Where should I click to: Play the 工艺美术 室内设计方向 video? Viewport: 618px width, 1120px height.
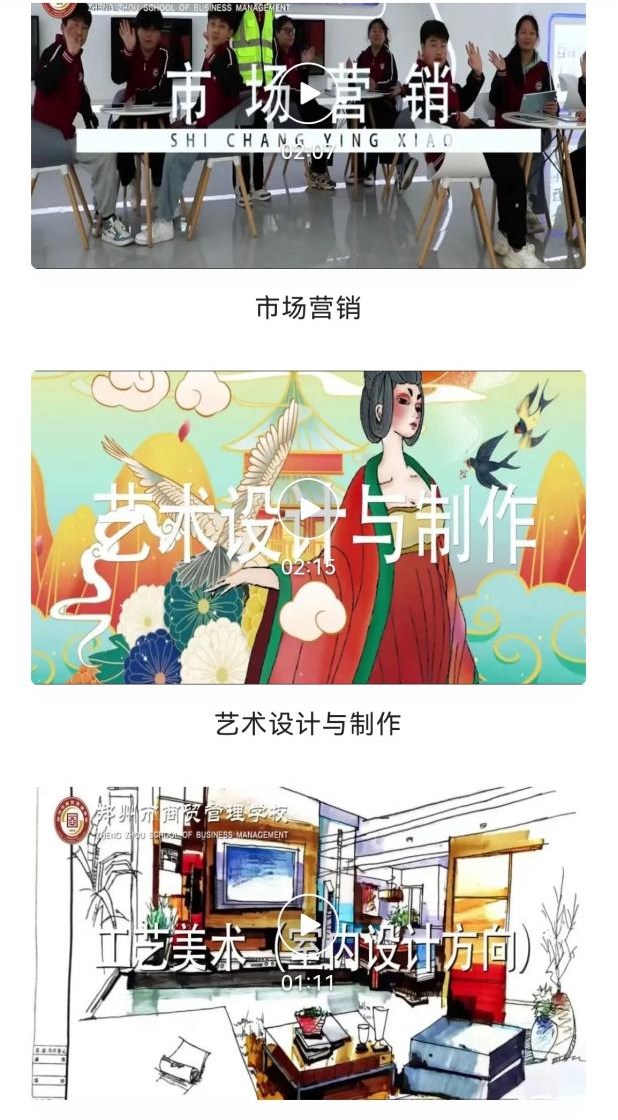coord(307,925)
